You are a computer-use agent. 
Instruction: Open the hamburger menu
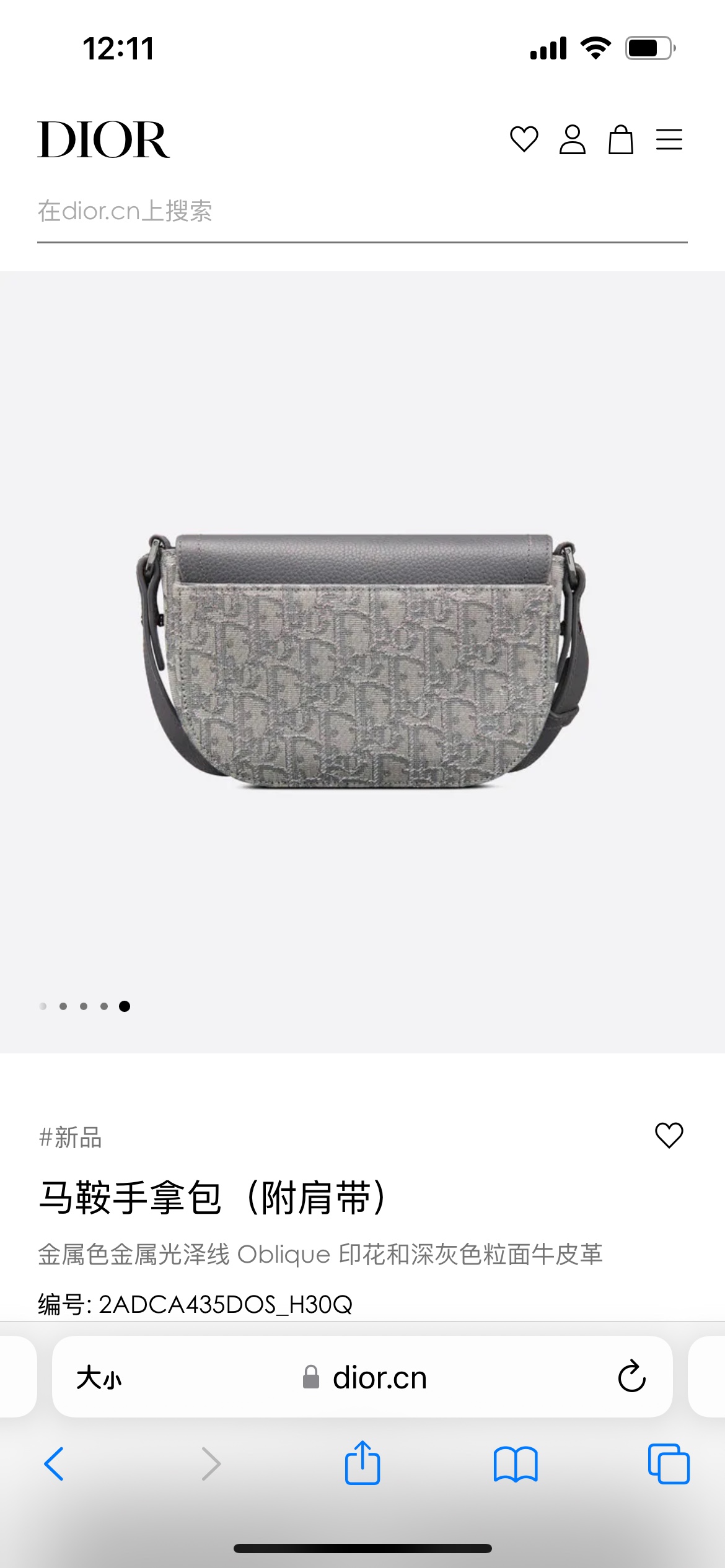pos(669,139)
